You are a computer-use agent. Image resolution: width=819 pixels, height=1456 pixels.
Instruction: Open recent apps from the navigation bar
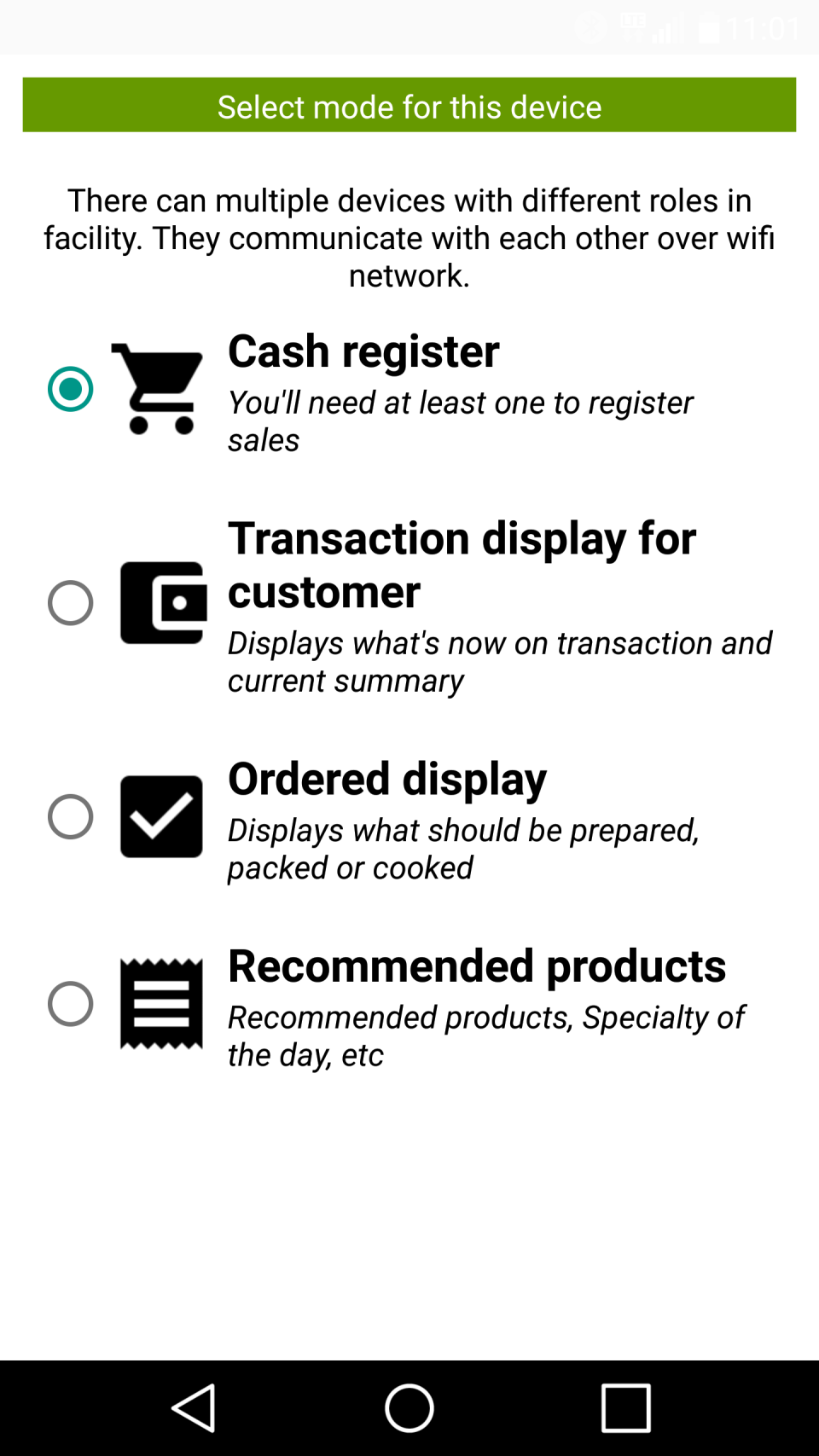(625, 1407)
